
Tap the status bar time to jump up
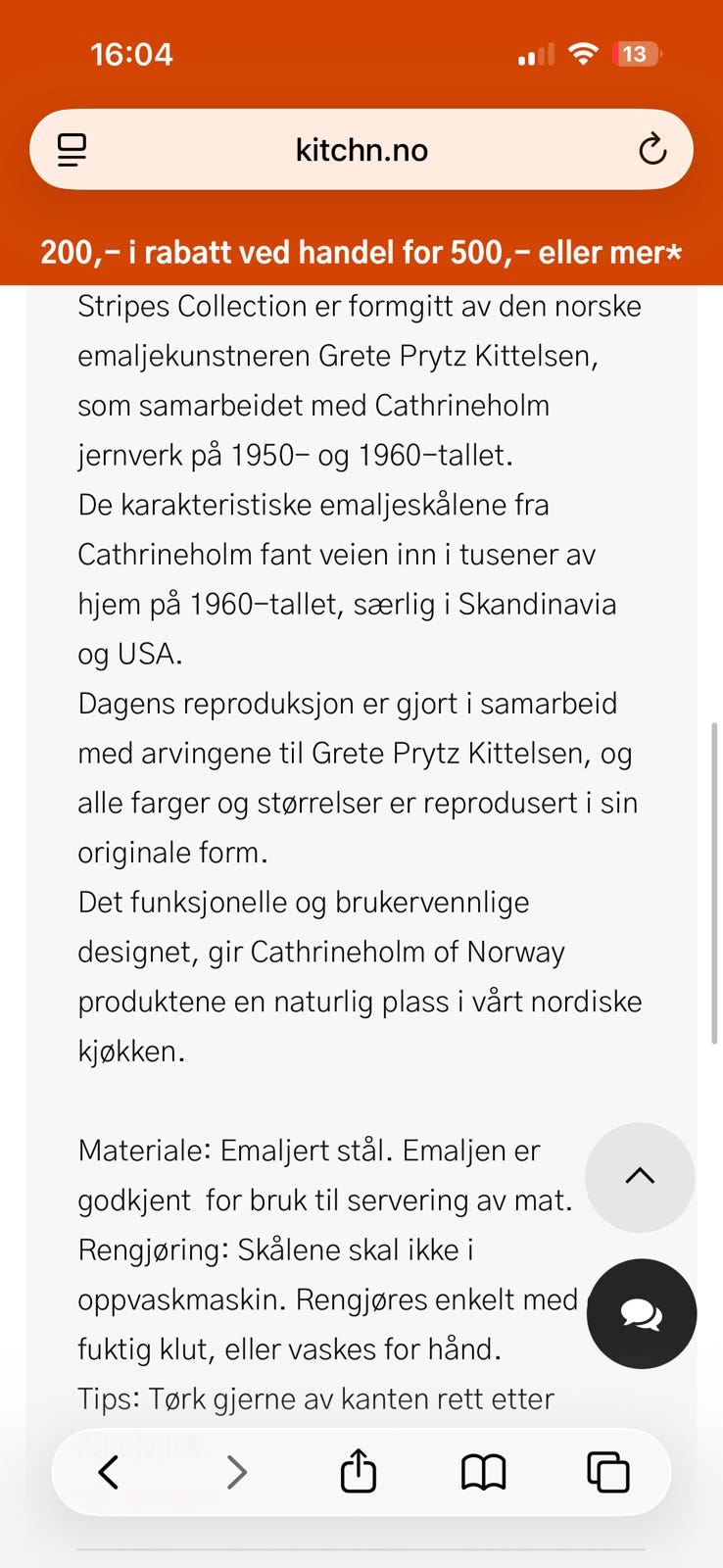[132, 54]
